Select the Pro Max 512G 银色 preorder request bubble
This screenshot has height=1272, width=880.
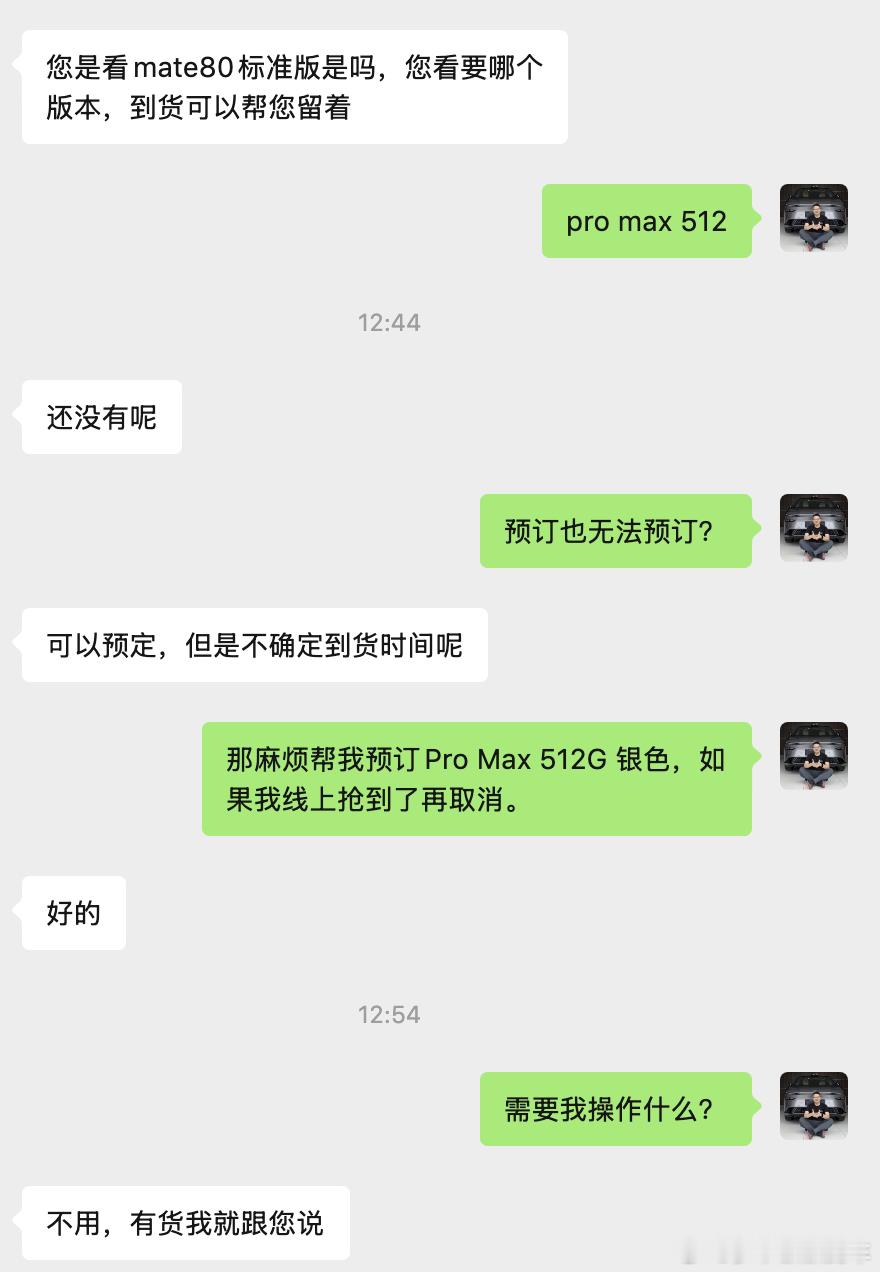click(x=476, y=779)
